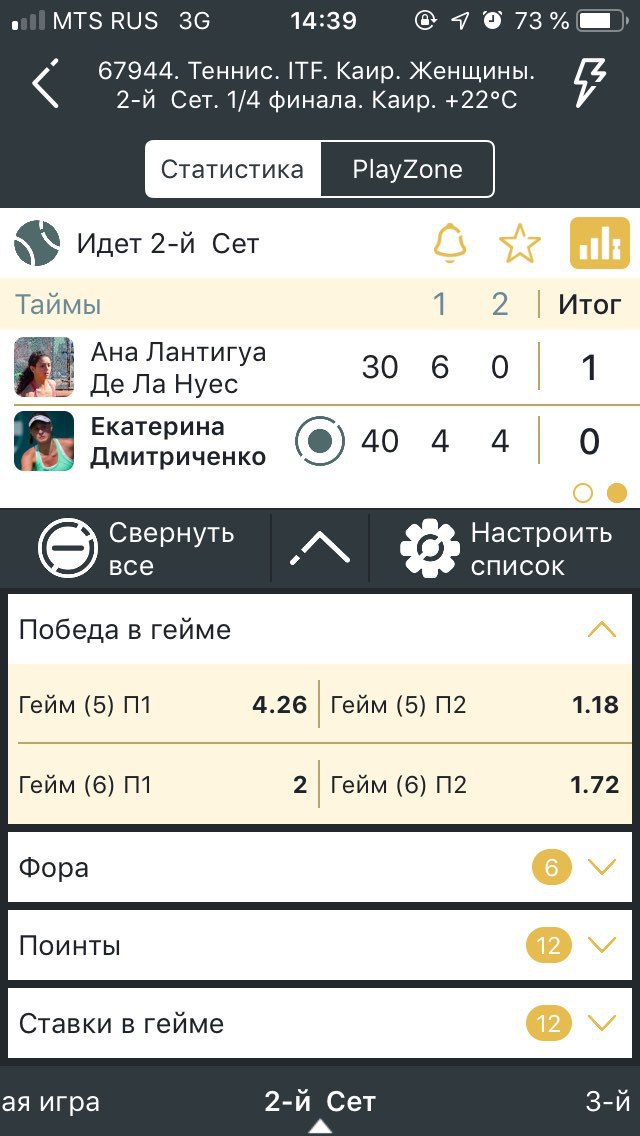Expand the Фора market section
640x1136 pixels.
[x=320, y=866]
